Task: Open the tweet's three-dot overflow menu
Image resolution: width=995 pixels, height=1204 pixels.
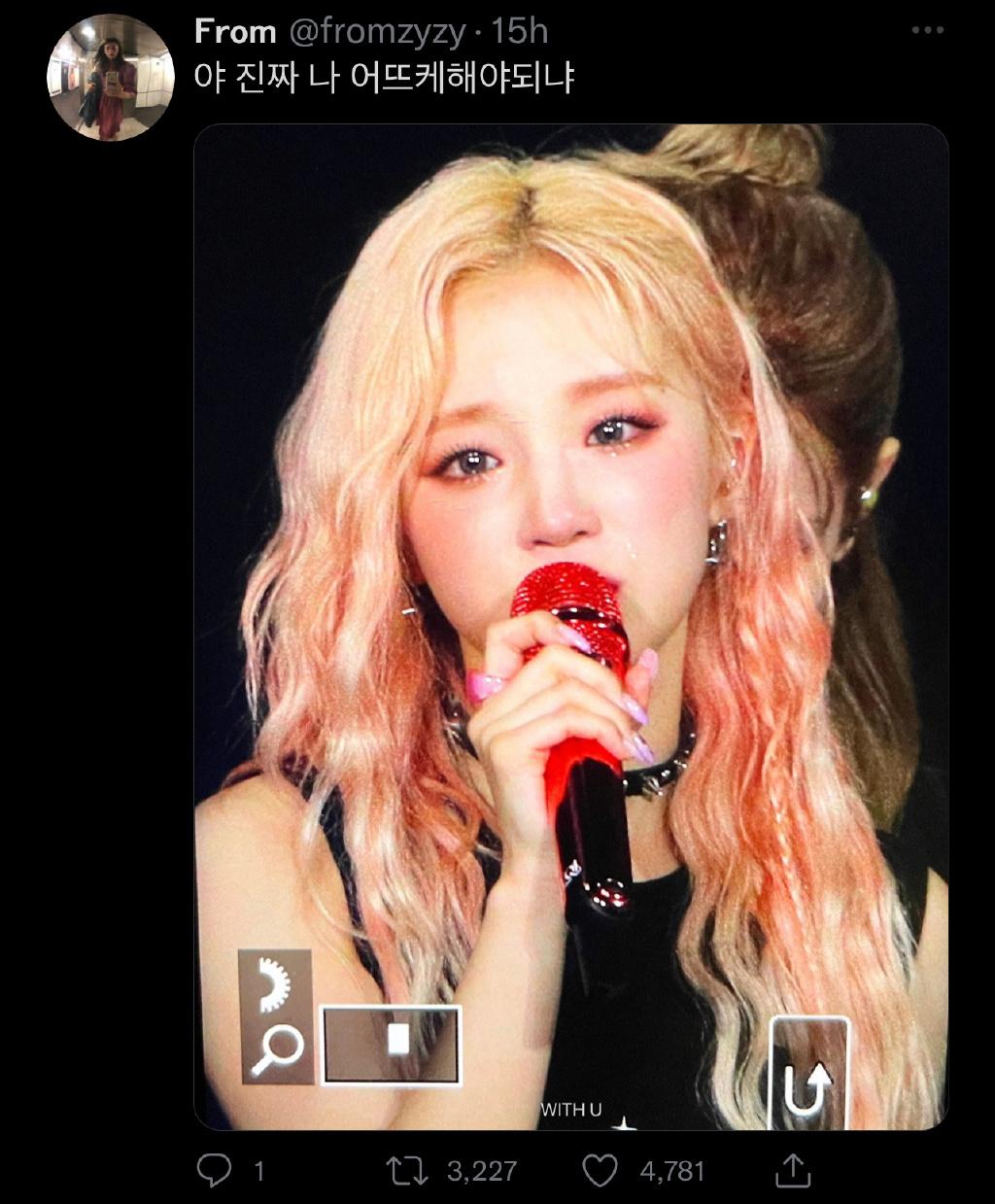Action: (x=927, y=31)
